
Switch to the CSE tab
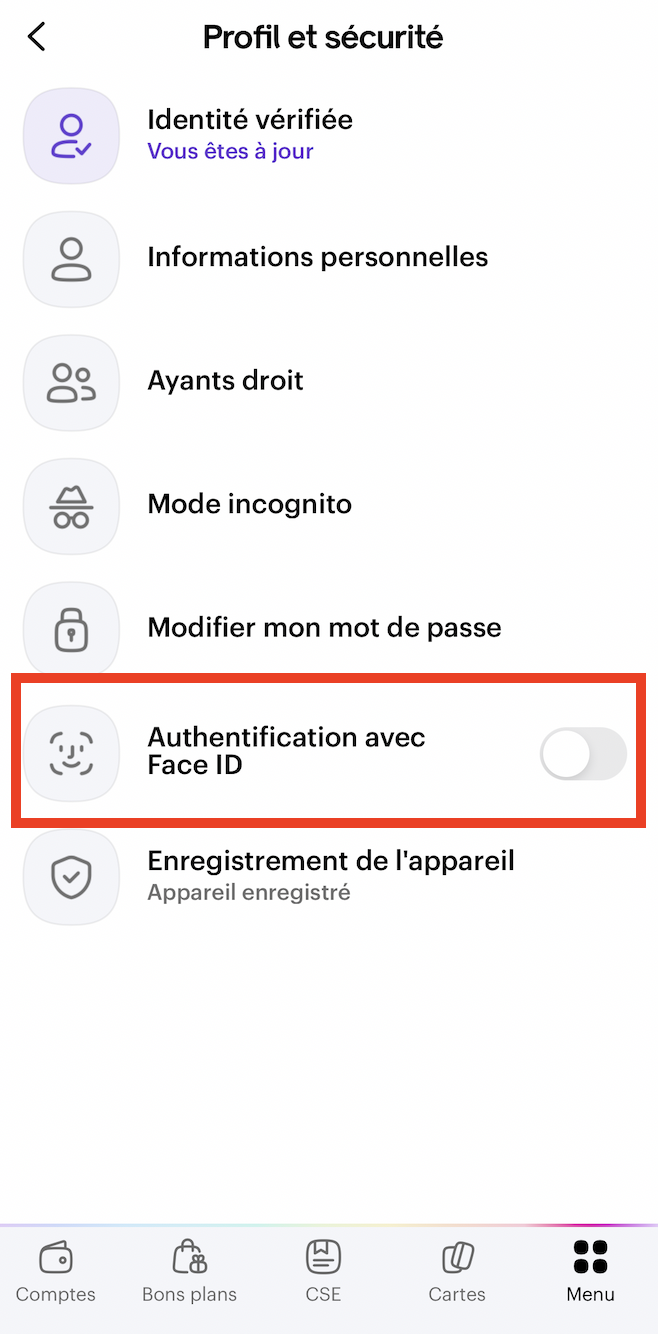[323, 1272]
